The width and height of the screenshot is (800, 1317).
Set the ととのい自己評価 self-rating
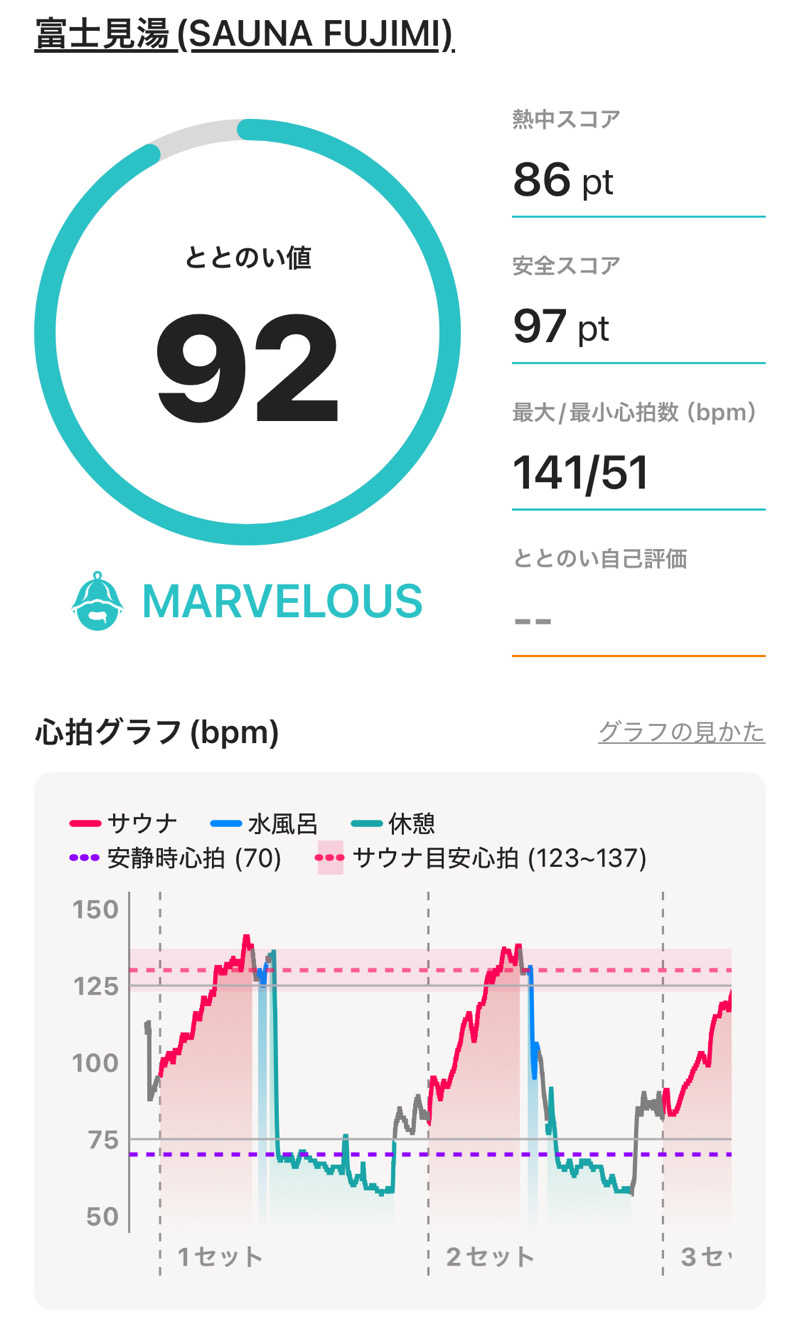638,619
